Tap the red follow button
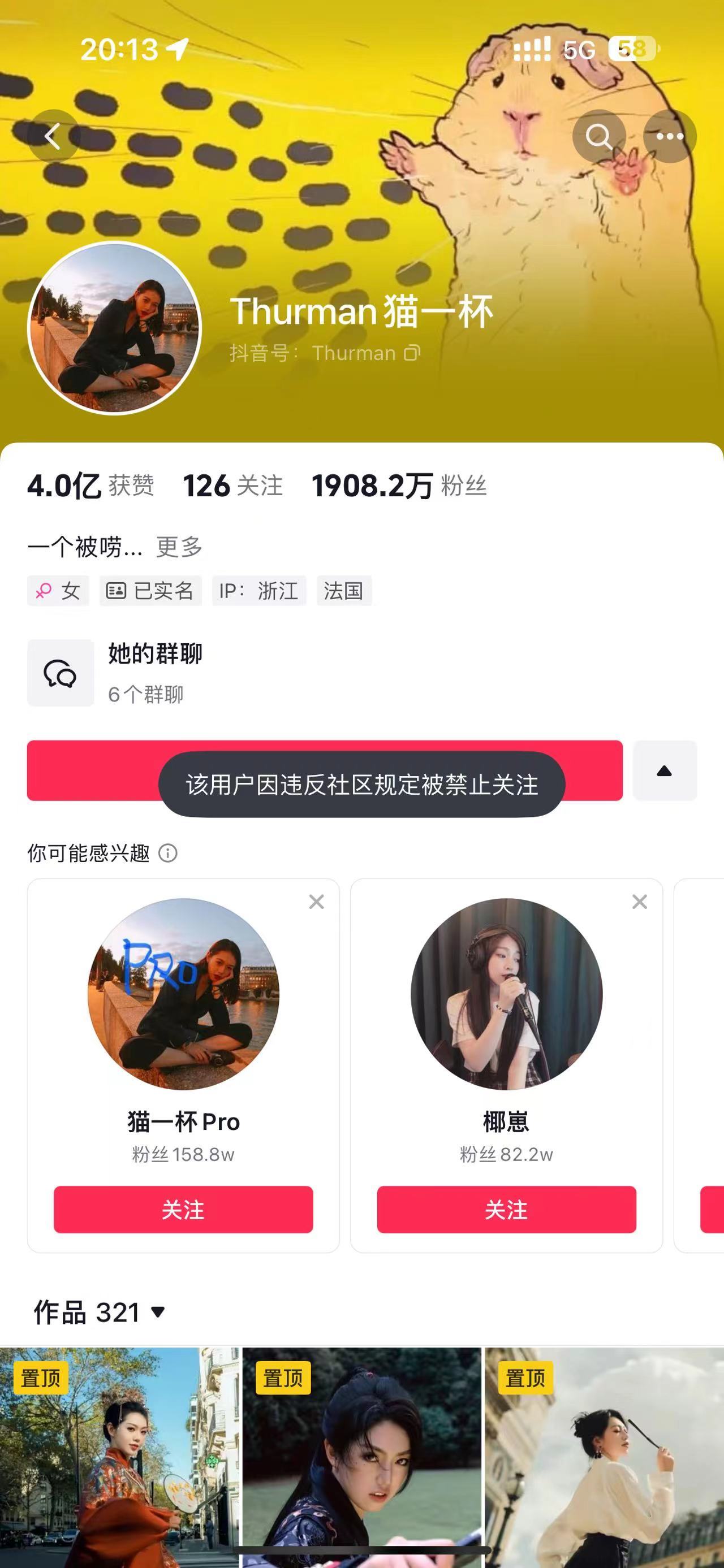This screenshot has width=724, height=1568. 91,770
